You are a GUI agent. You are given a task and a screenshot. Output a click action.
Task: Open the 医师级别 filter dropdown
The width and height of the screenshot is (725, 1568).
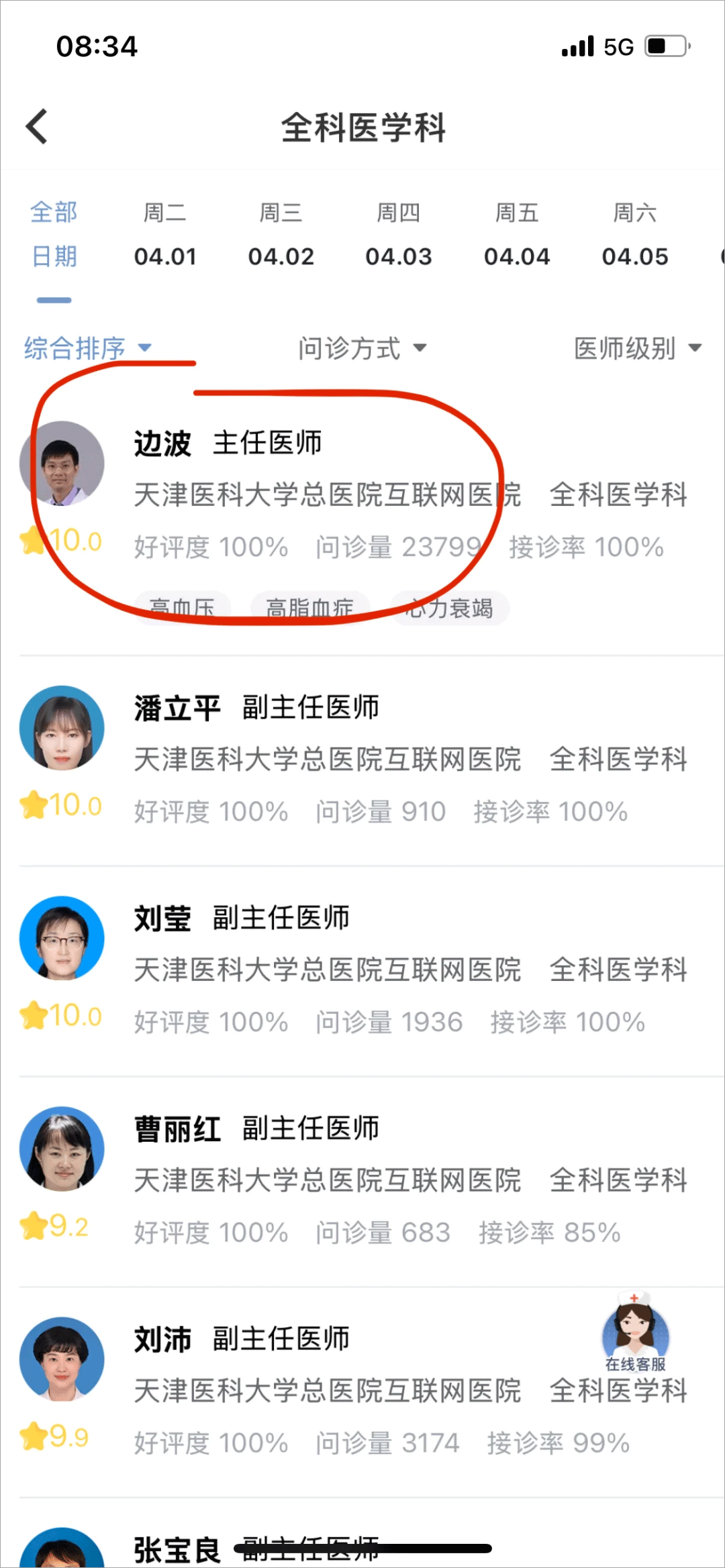tap(638, 348)
